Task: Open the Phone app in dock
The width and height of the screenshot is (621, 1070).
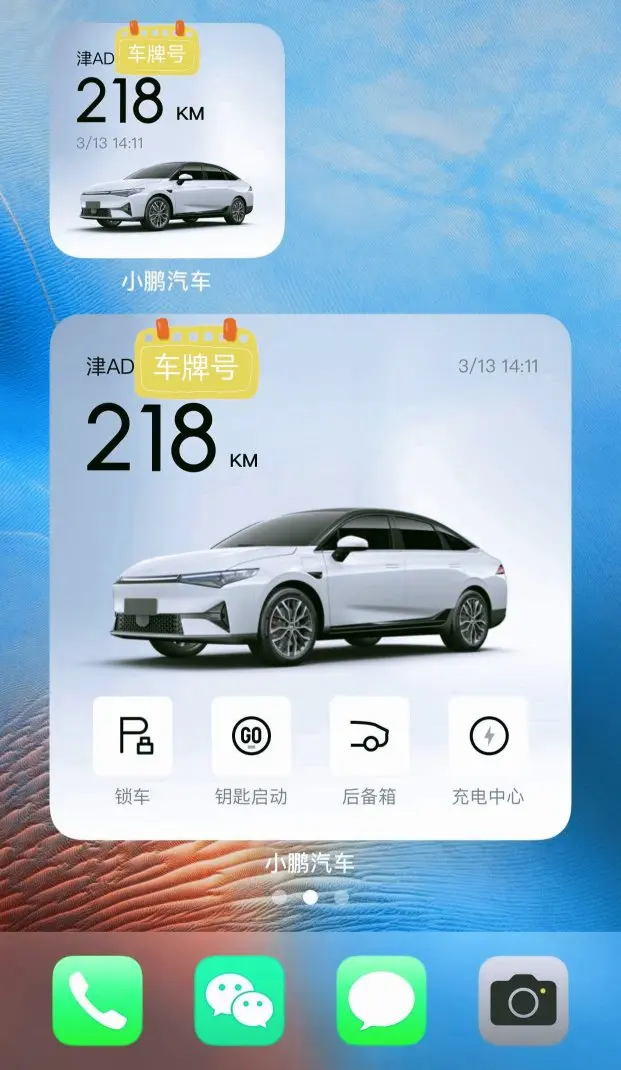Action: (x=98, y=1000)
